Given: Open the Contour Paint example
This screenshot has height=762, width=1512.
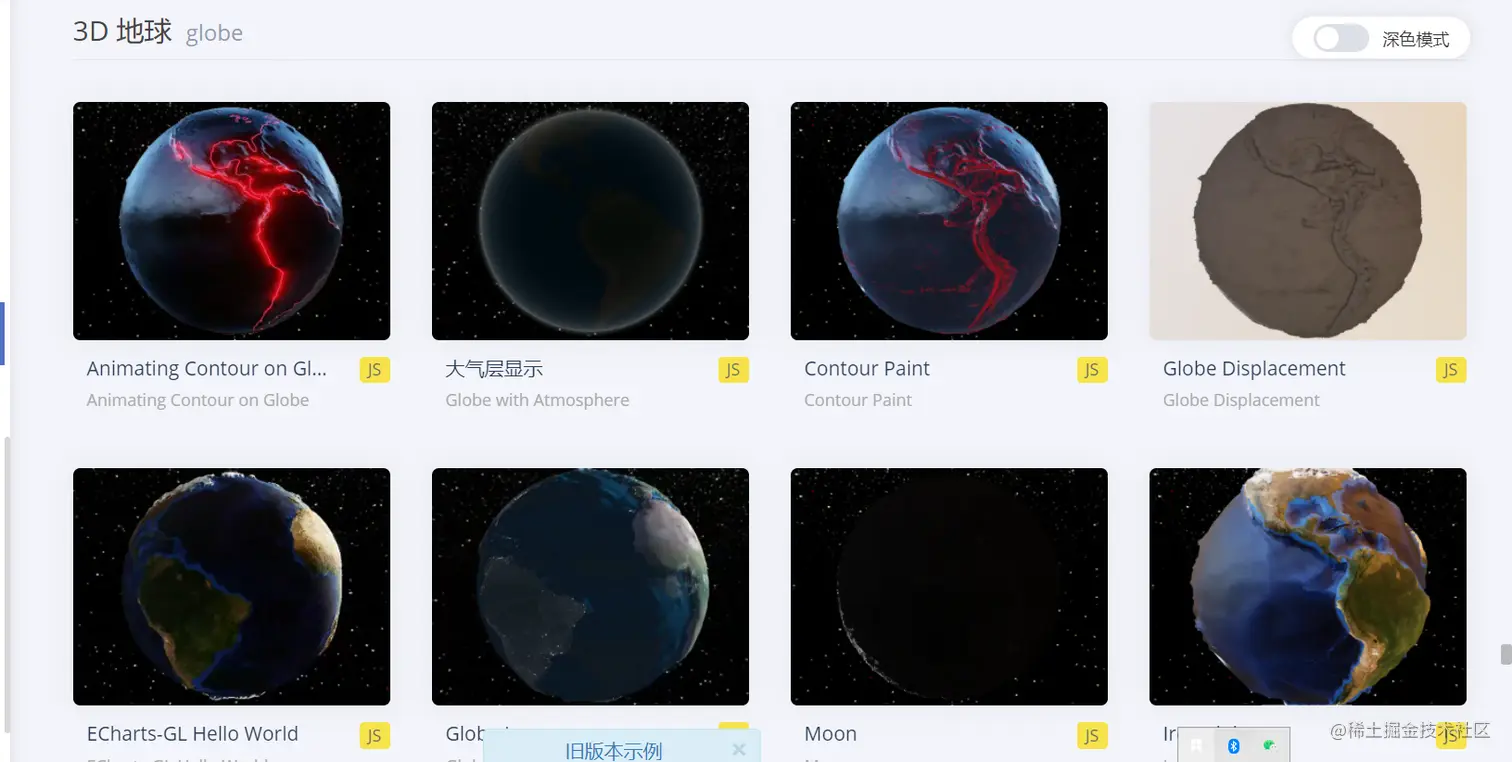Looking at the screenshot, I should tap(948, 221).
